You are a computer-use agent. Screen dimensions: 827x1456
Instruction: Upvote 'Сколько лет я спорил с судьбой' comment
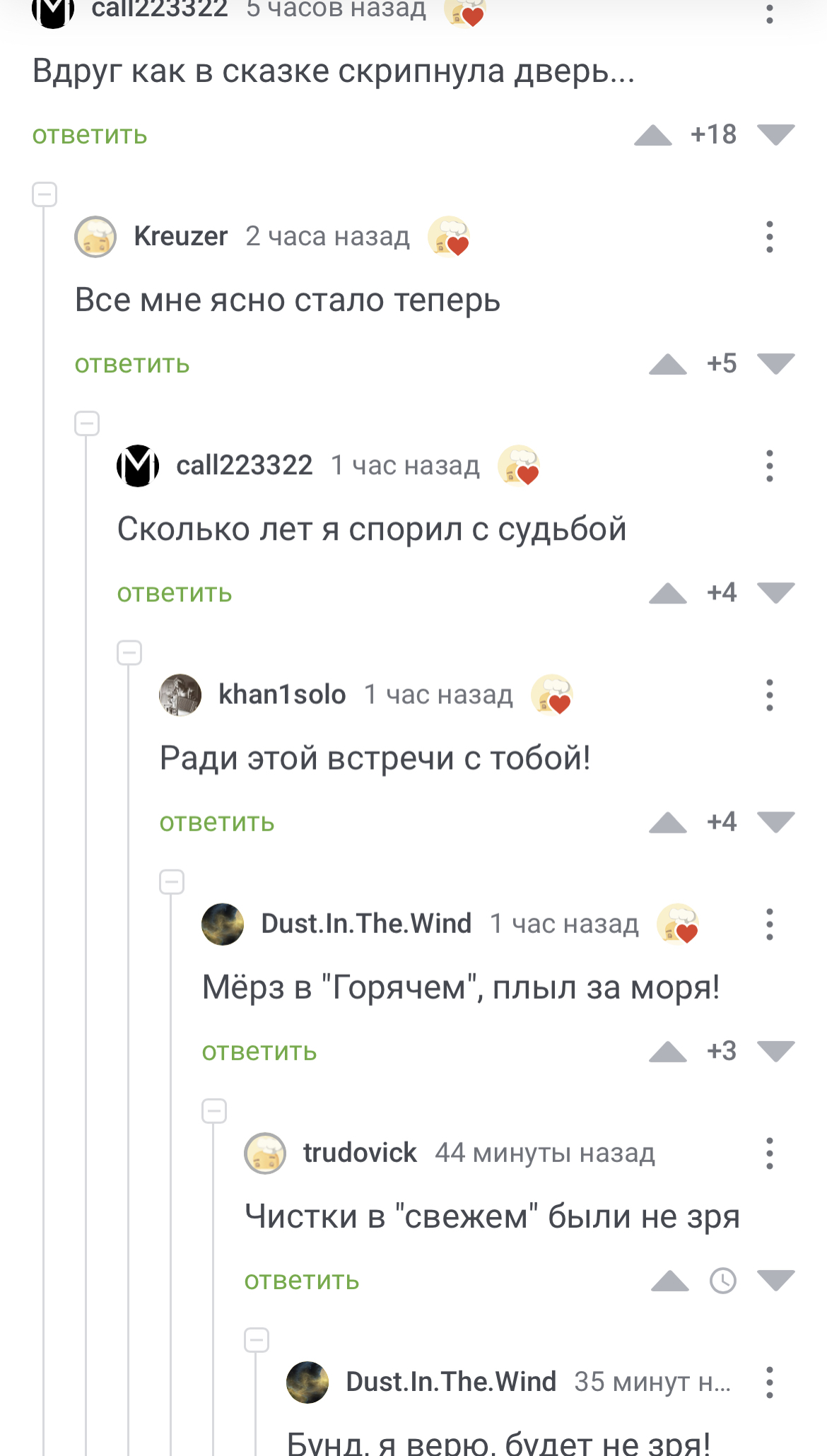click(x=668, y=594)
